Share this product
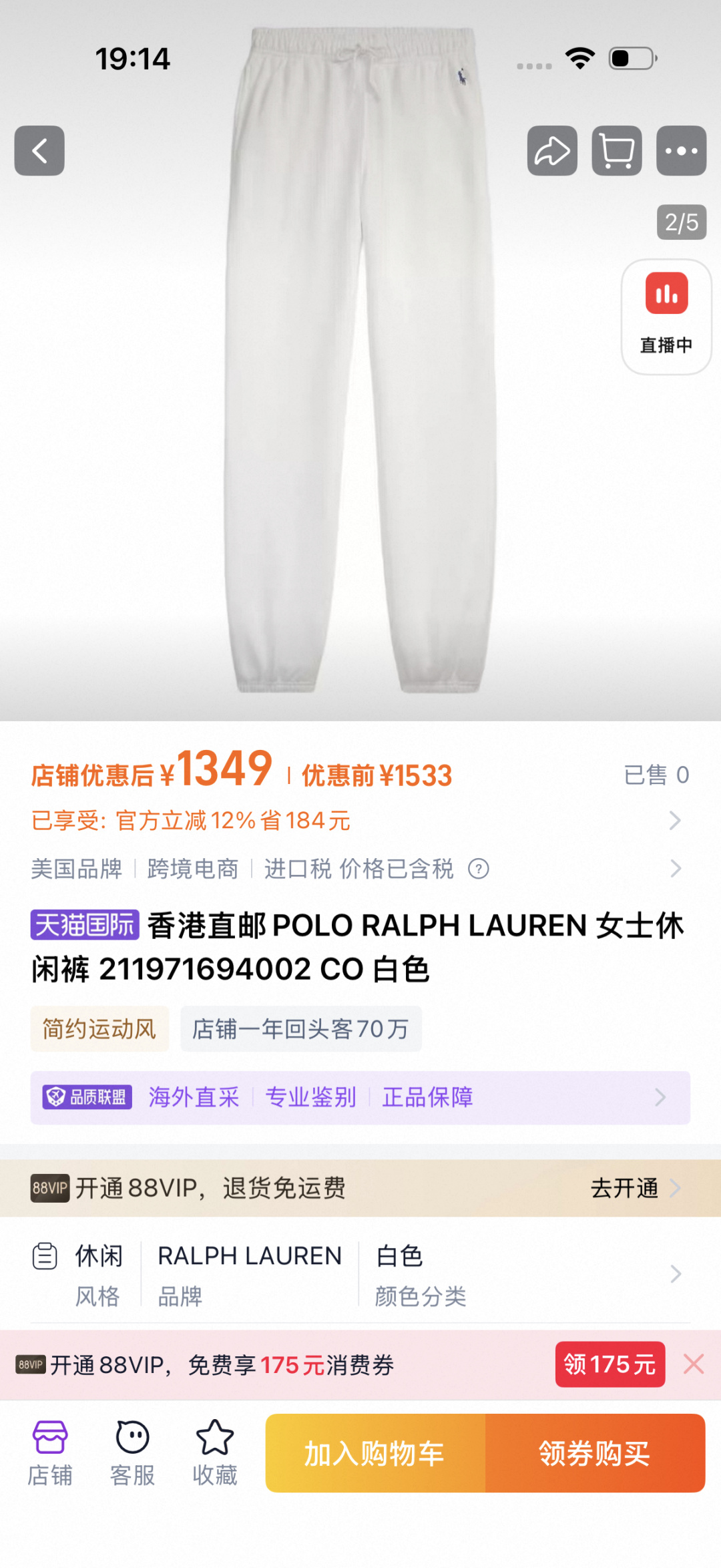This screenshot has width=721, height=1568. pyautogui.click(x=552, y=151)
